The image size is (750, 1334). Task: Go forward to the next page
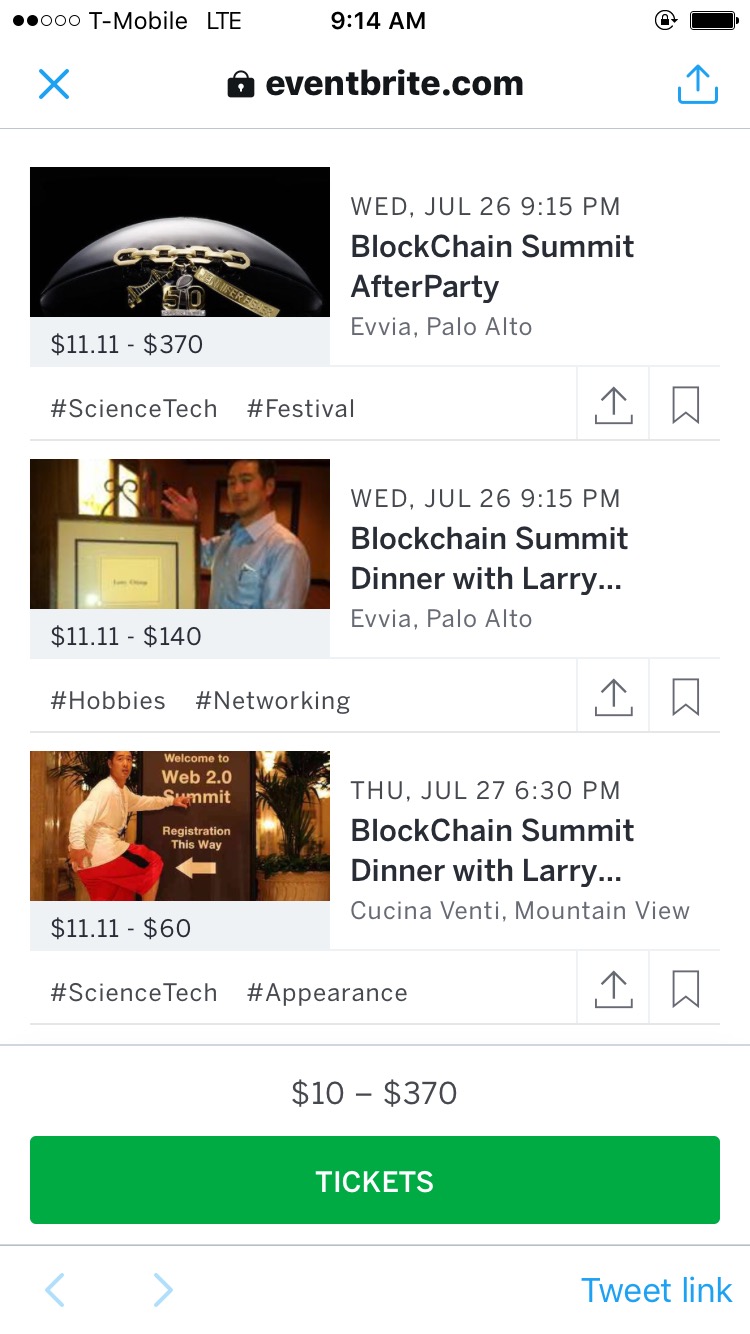click(x=163, y=1290)
